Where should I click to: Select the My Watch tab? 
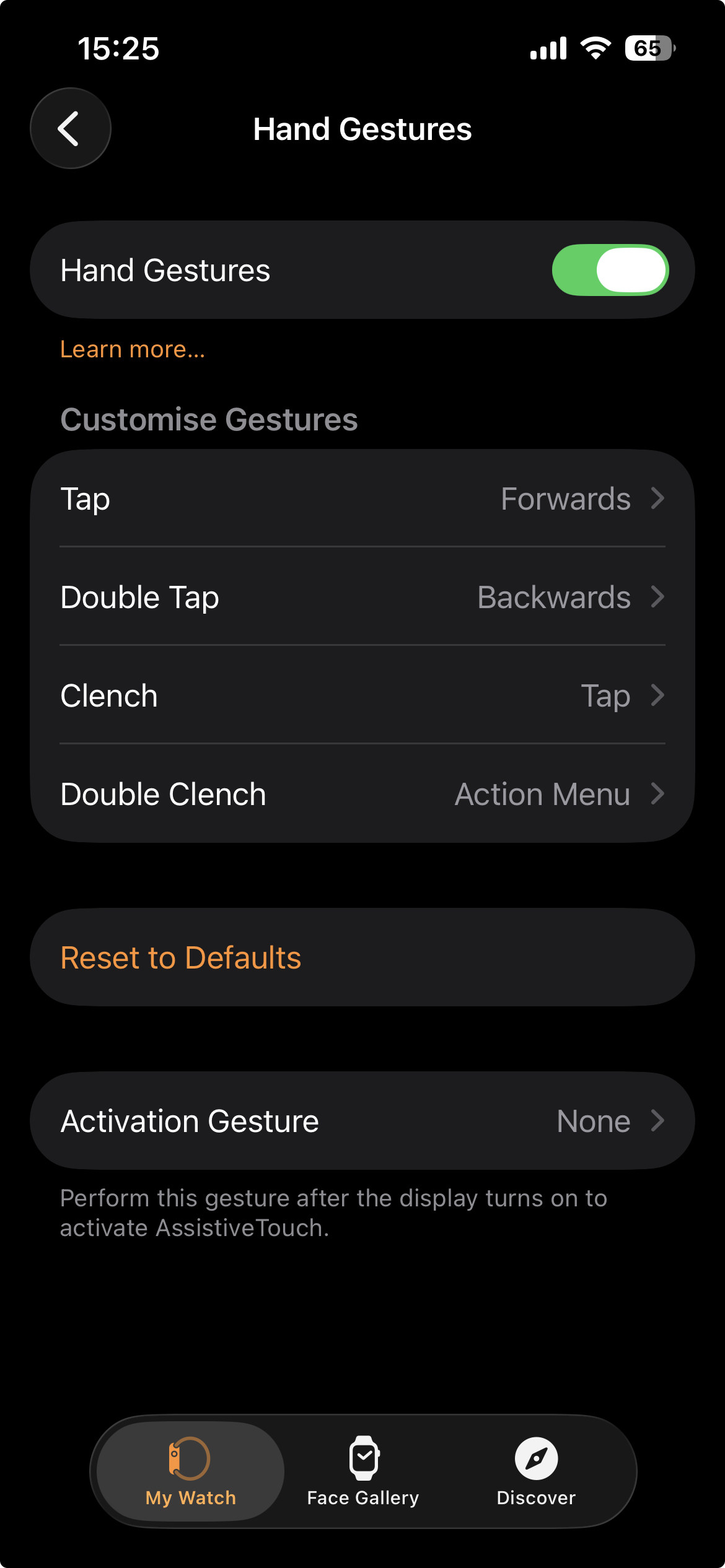190,1470
